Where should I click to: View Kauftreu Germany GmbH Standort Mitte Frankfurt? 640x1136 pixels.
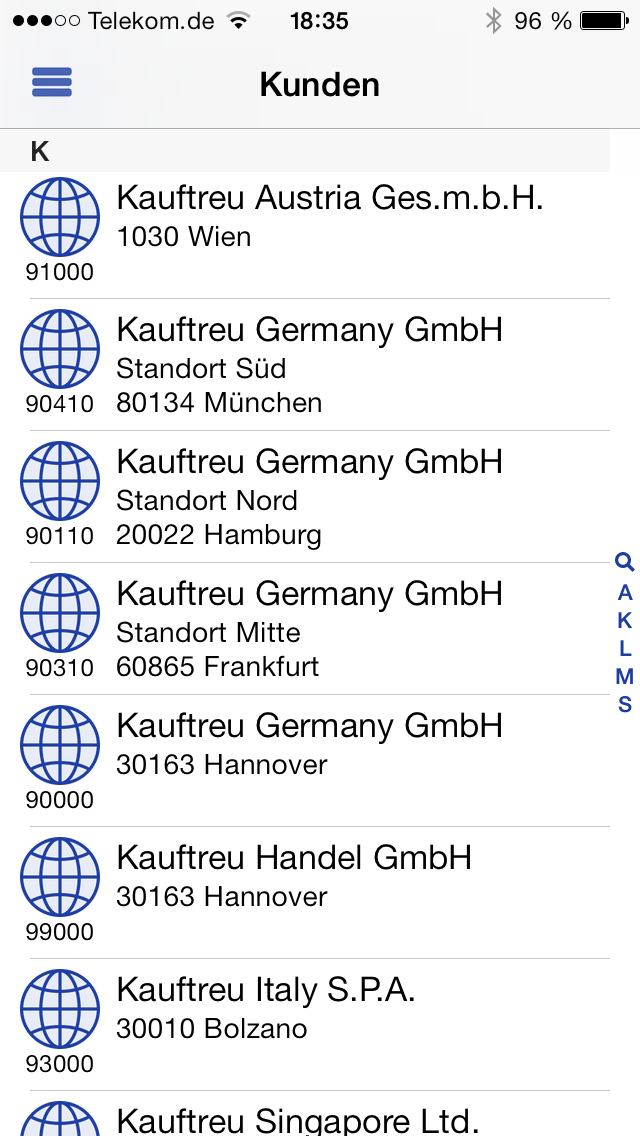pos(305,628)
